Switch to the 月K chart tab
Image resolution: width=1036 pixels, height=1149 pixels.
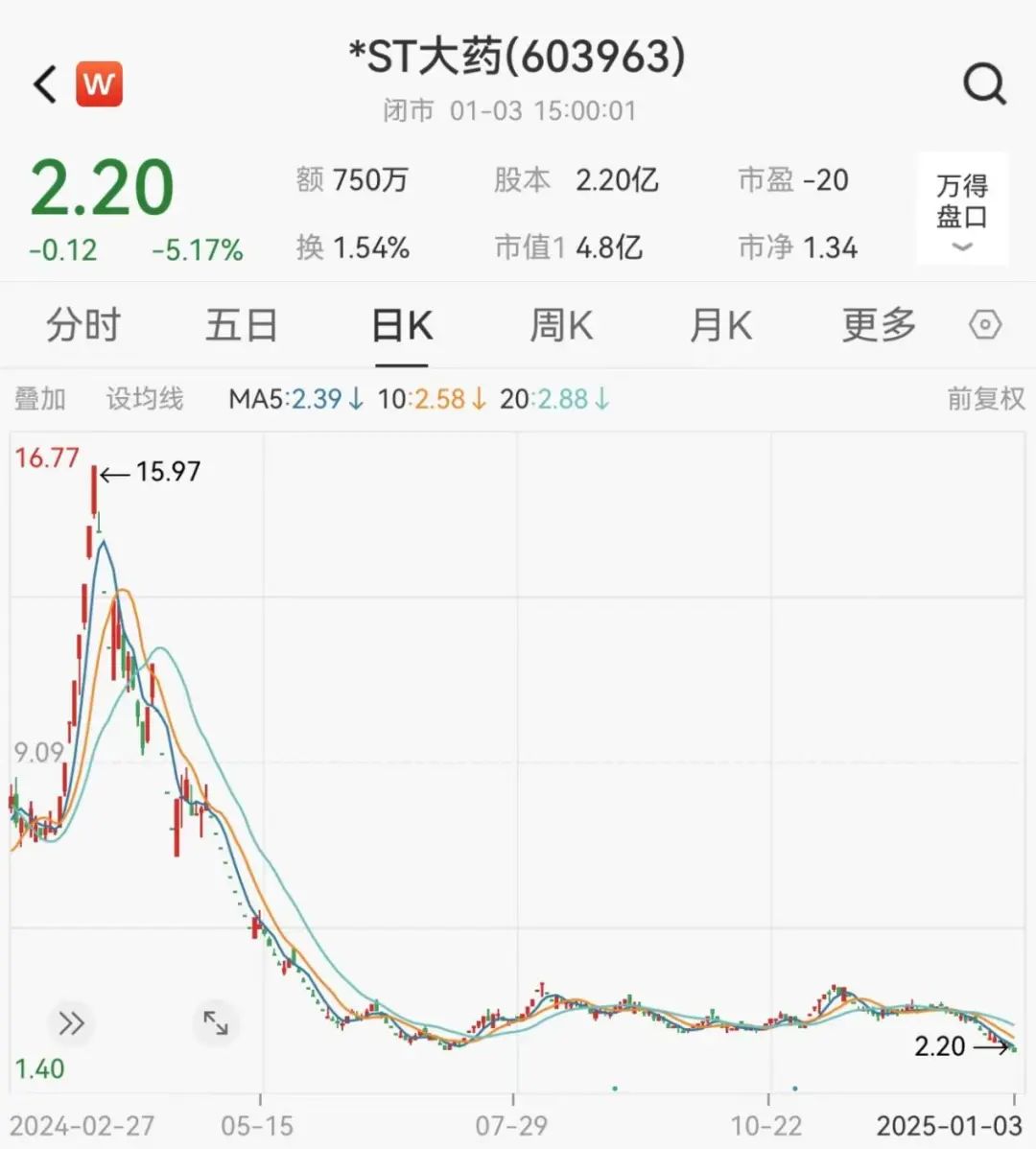pyautogui.click(x=720, y=326)
